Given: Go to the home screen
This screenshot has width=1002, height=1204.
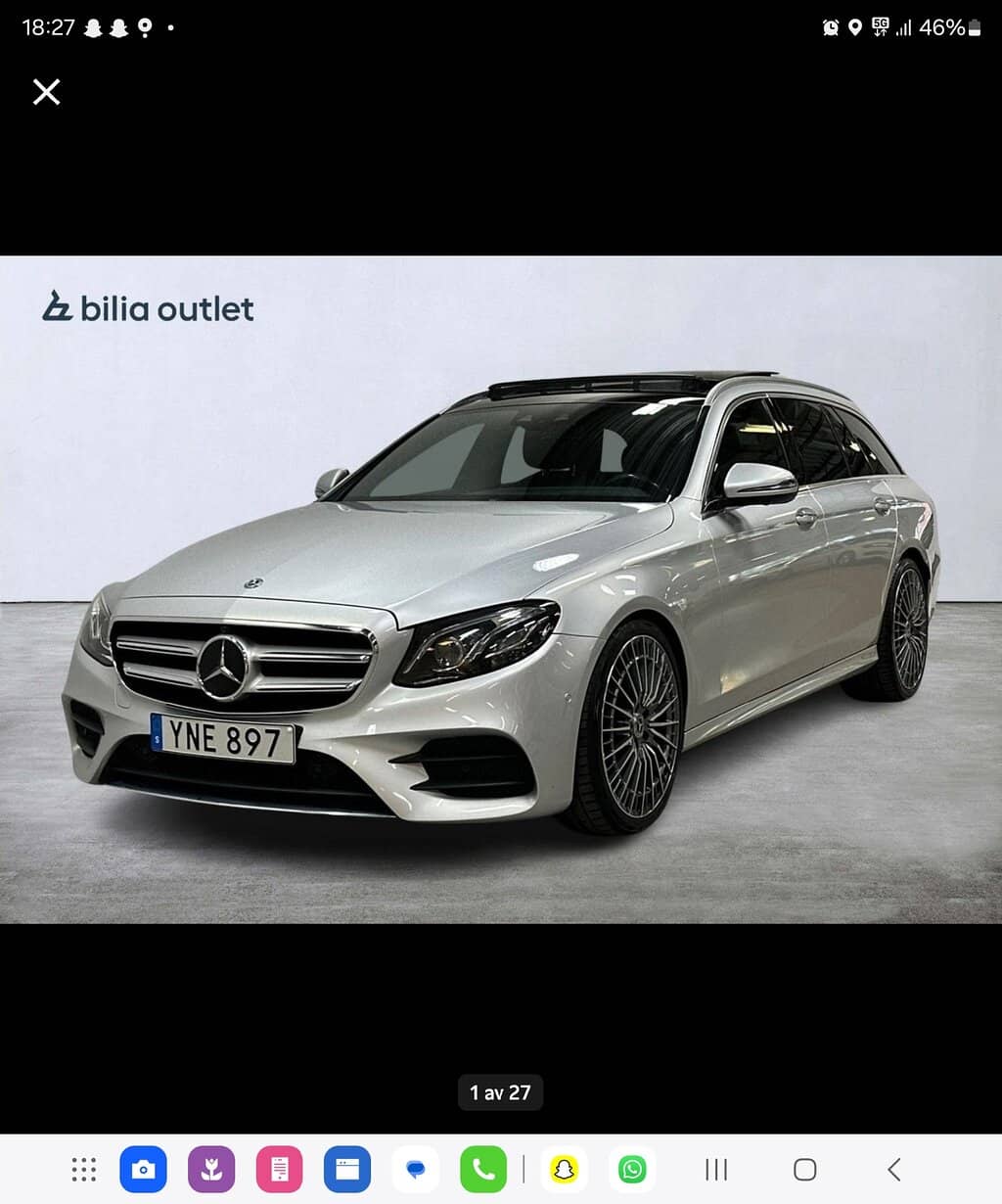Looking at the screenshot, I should pyautogui.click(x=804, y=1169).
